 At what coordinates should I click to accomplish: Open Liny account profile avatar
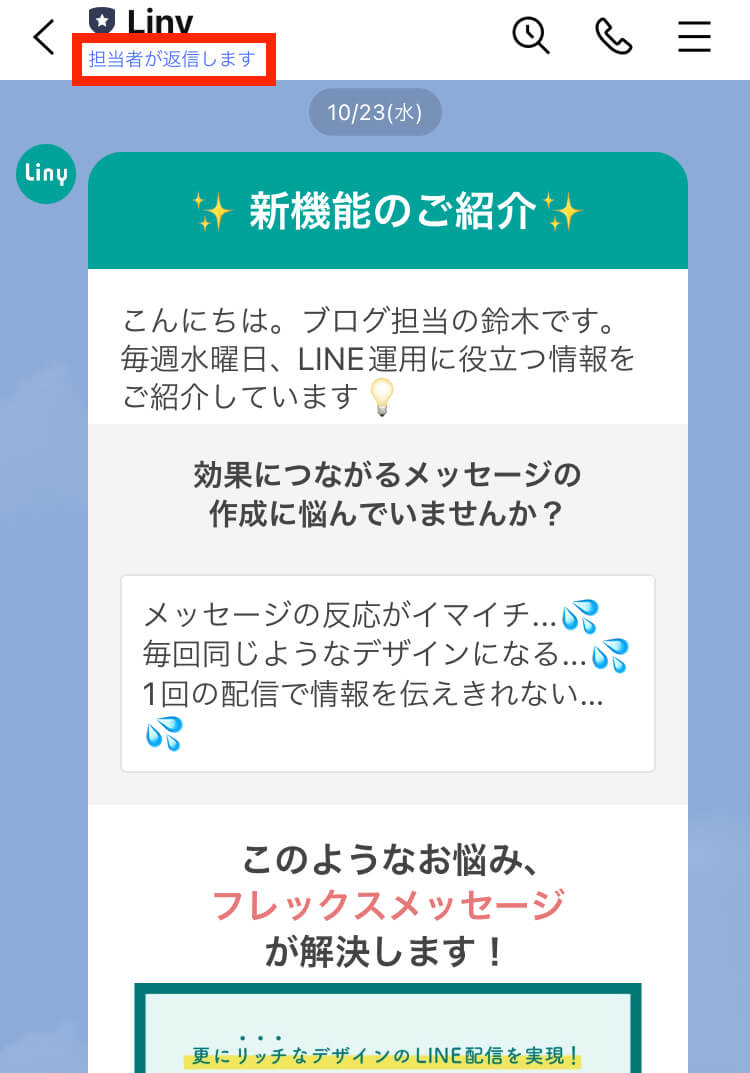[46, 174]
